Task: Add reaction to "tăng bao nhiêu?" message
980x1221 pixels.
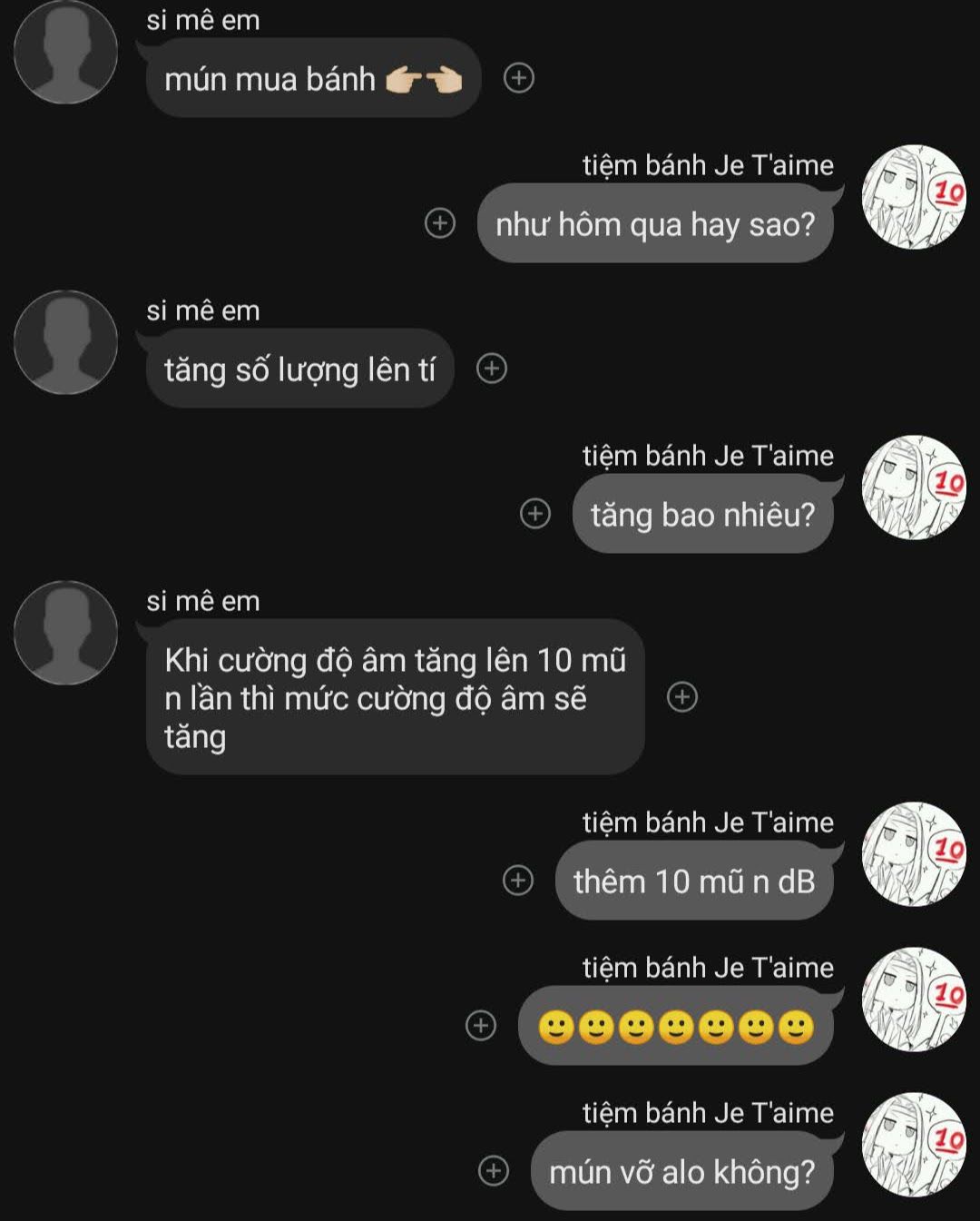Action: [535, 514]
